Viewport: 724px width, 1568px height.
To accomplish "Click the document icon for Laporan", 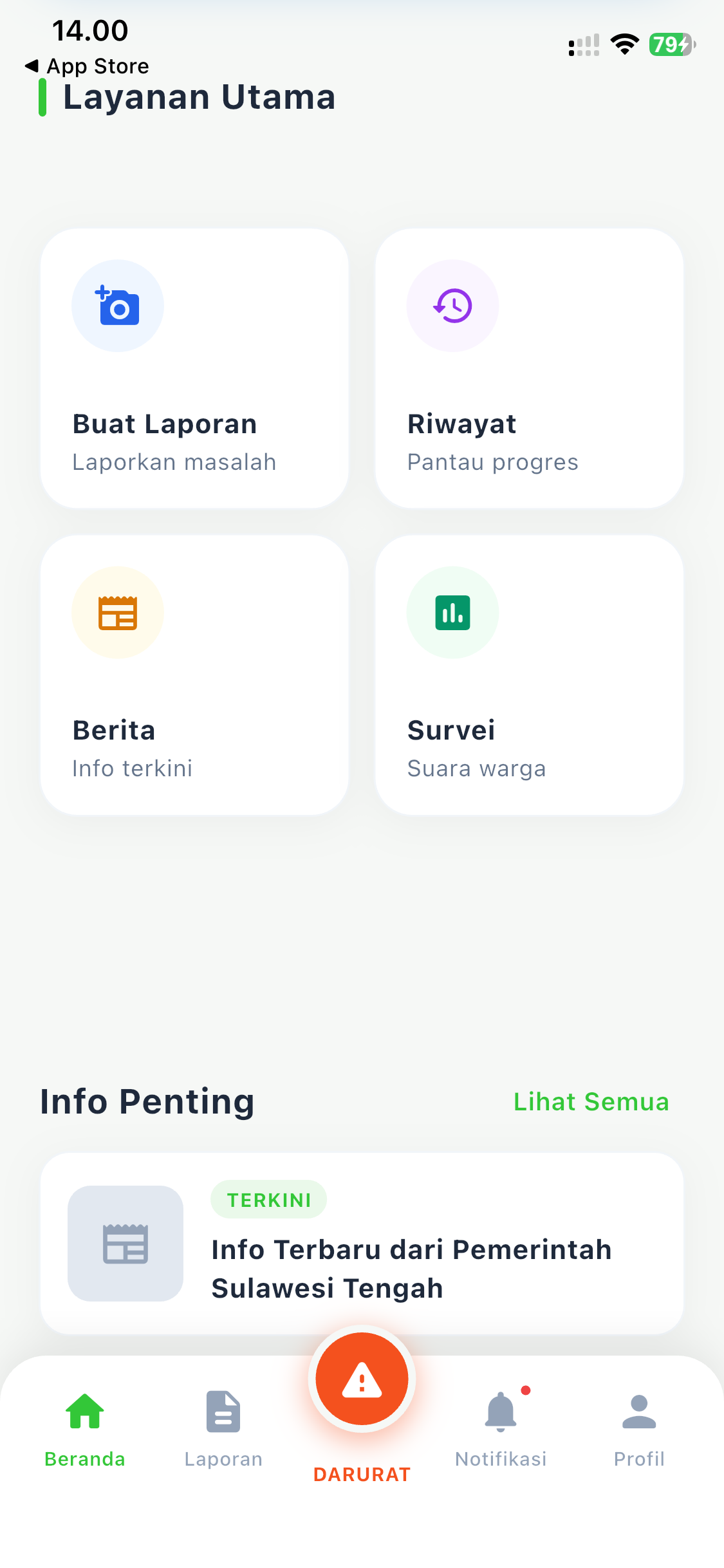I will pos(223,1412).
